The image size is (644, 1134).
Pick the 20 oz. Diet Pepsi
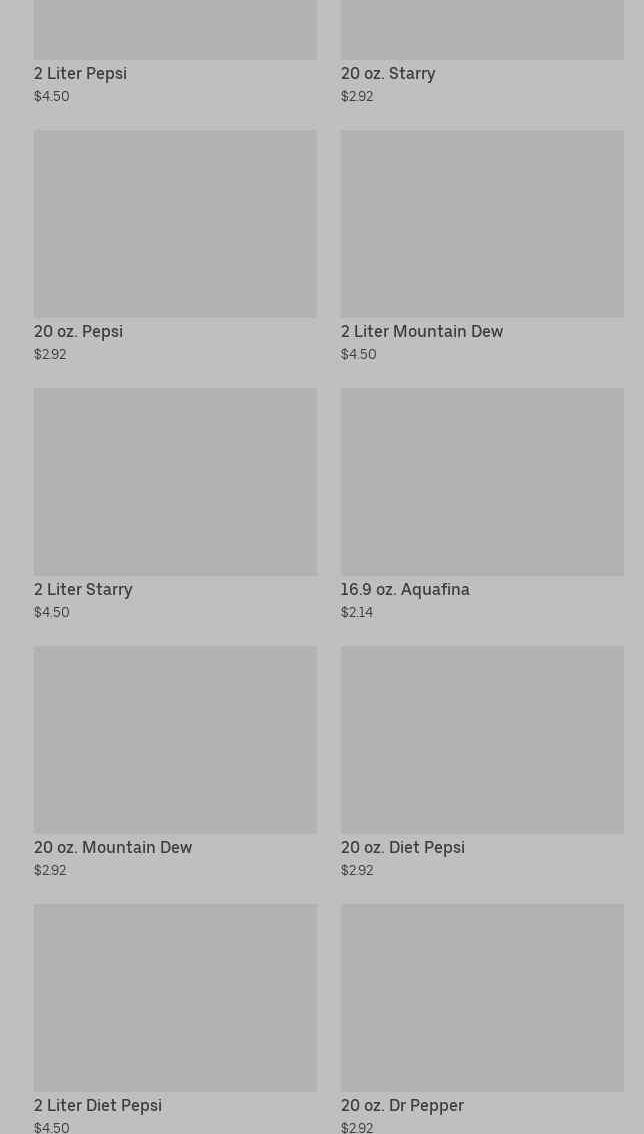coord(482,763)
